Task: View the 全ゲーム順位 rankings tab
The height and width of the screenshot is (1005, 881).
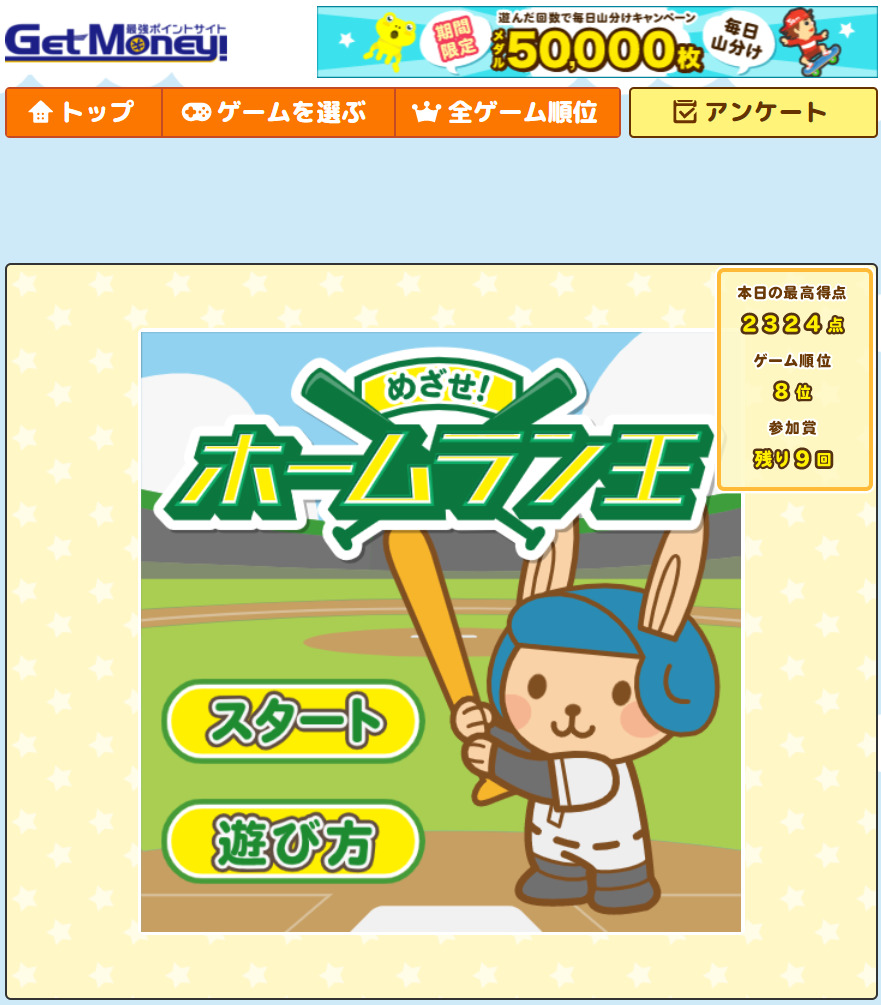Action: tap(507, 112)
